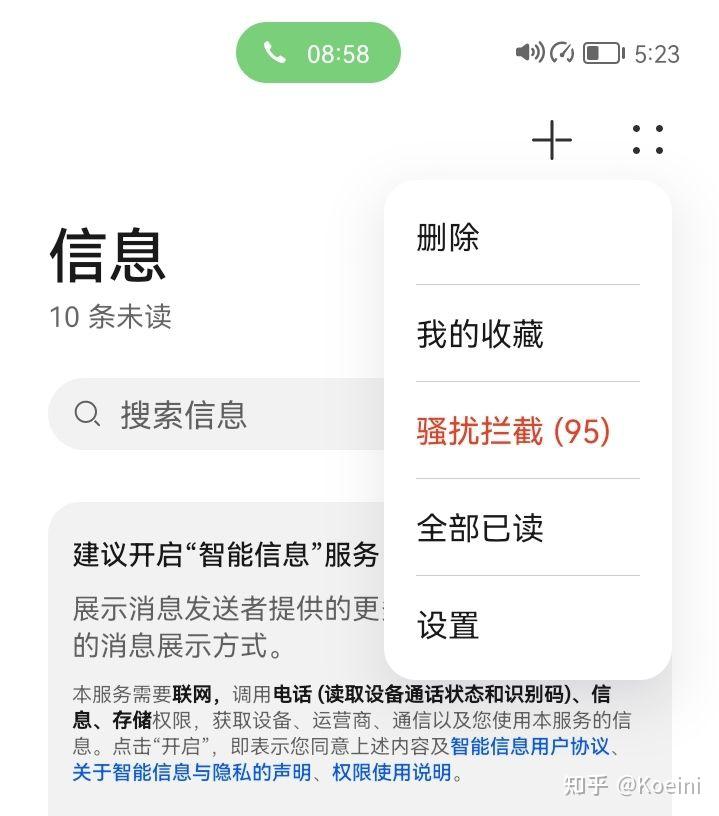Select 删除 from the menu
Viewport: 719px width, 816px height.
[448, 237]
